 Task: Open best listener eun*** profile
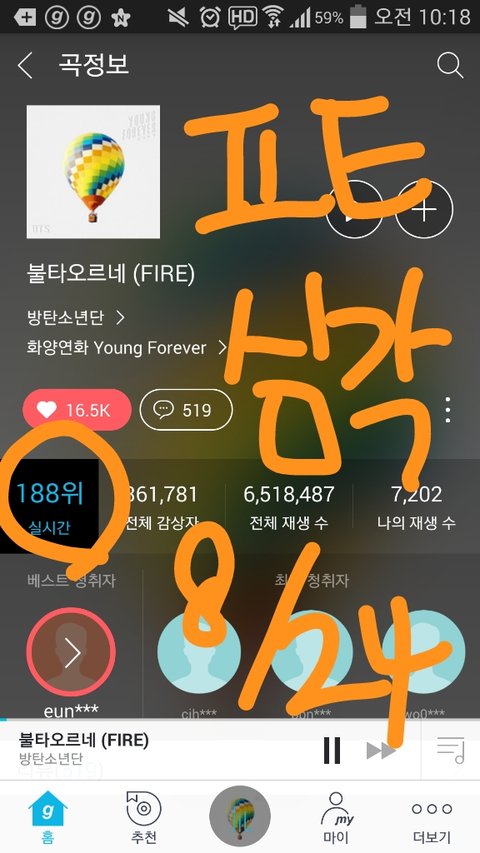[x=71, y=652]
